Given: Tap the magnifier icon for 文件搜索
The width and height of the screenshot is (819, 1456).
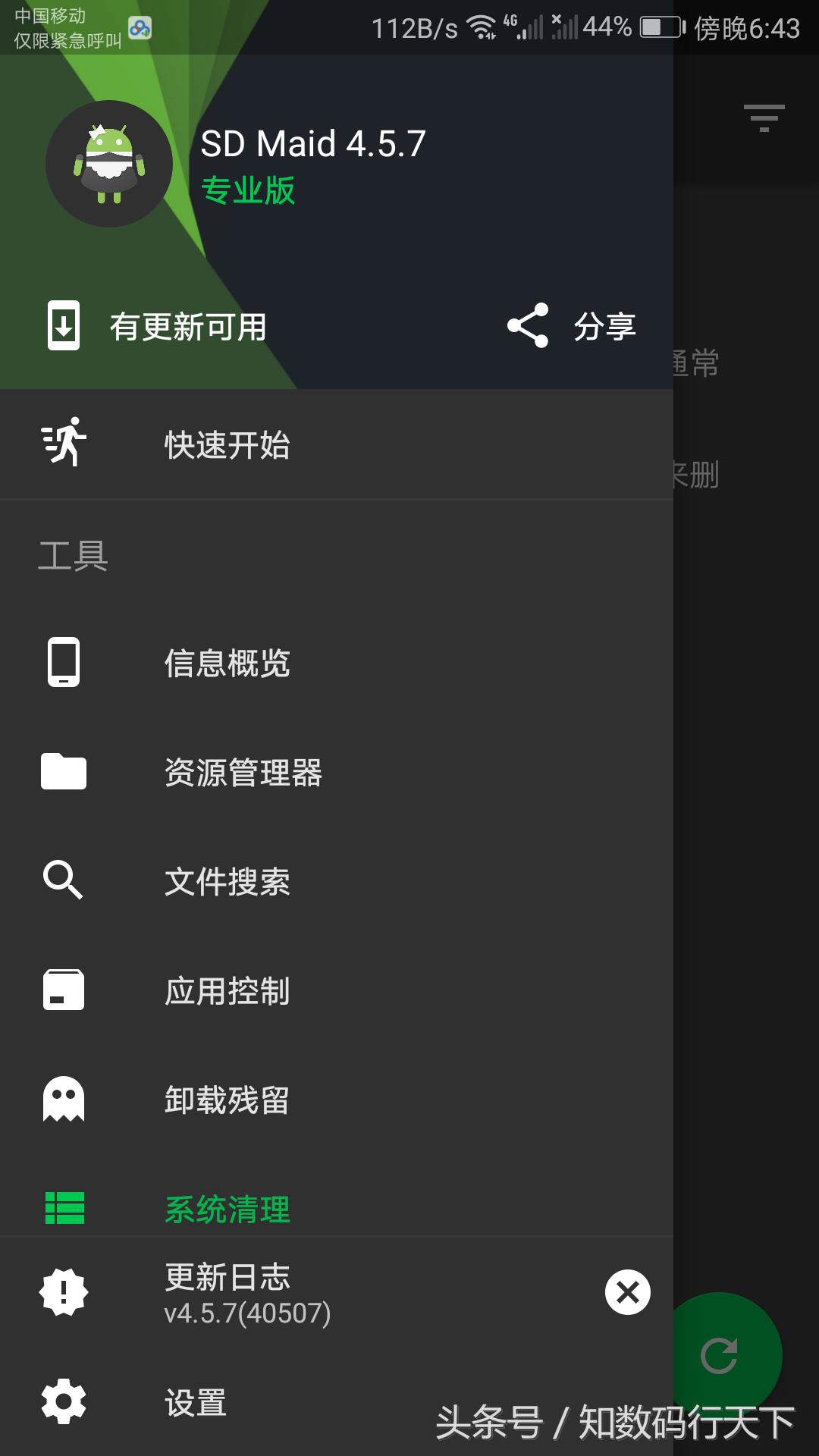Looking at the screenshot, I should click(64, 880).
